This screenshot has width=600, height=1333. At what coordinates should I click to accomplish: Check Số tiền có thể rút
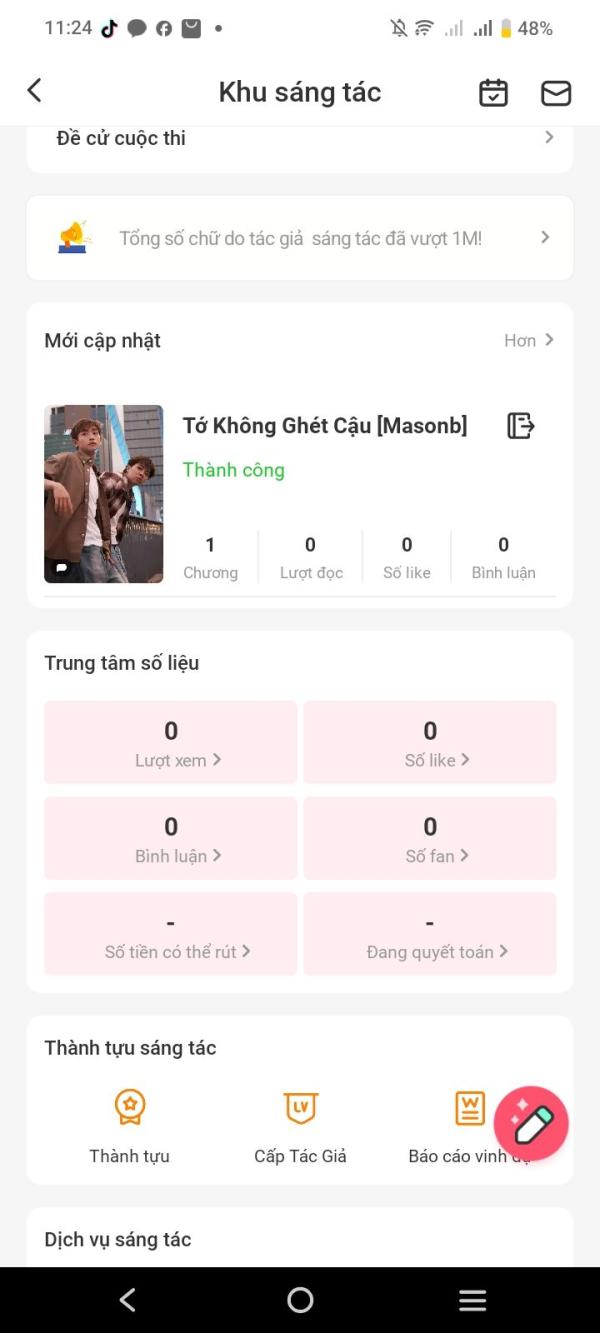171,934
